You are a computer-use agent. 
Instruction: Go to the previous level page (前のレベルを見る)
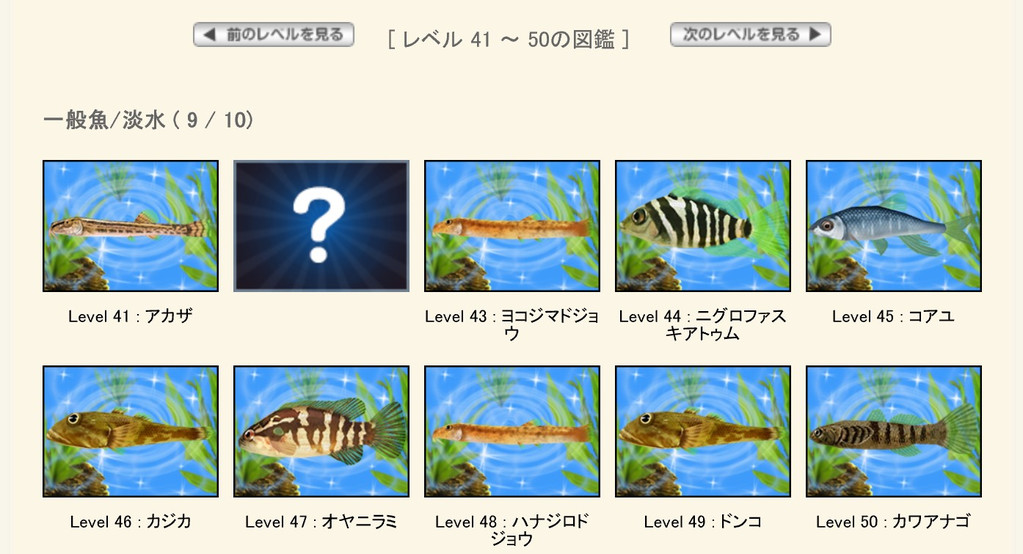point(274,35)
